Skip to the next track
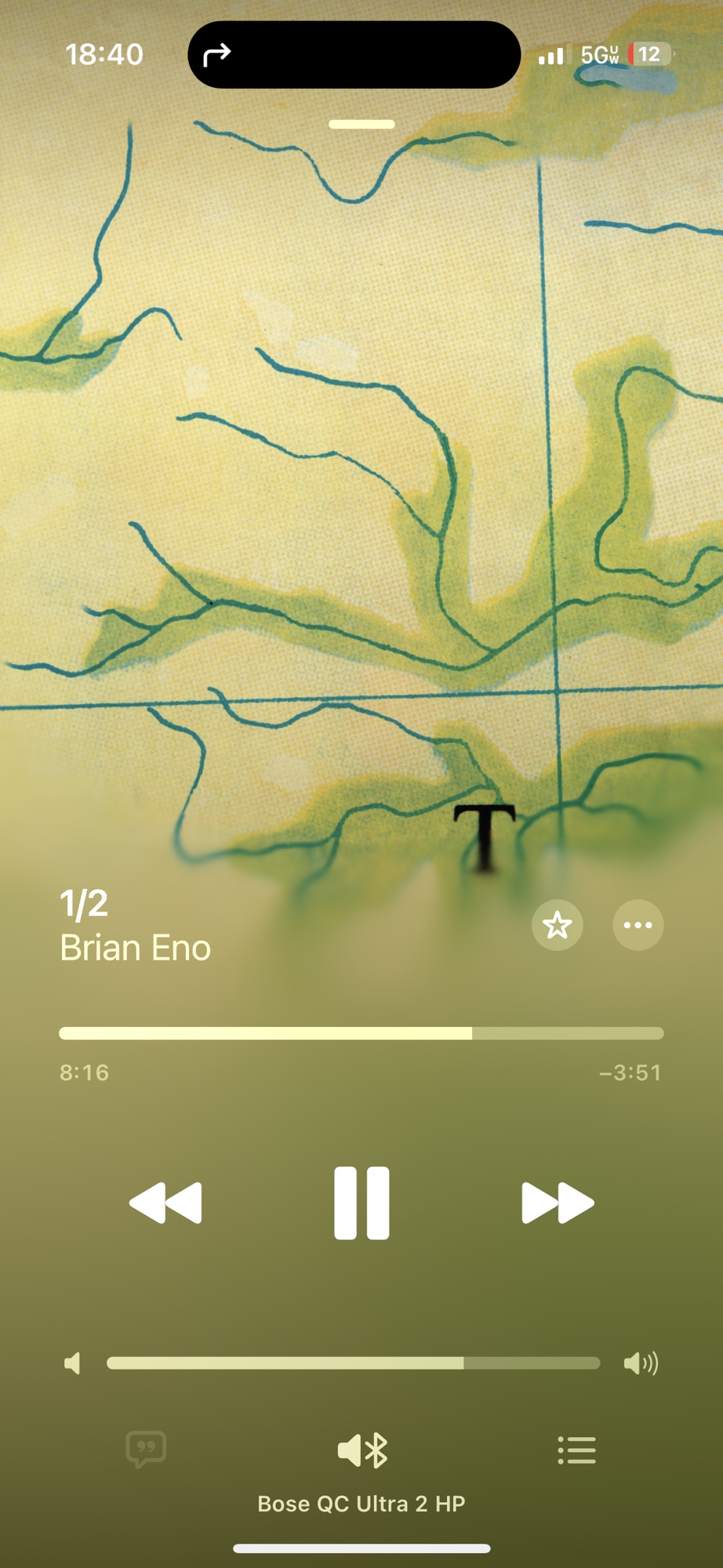723x1568 pixels. (x=558, y=1203)
